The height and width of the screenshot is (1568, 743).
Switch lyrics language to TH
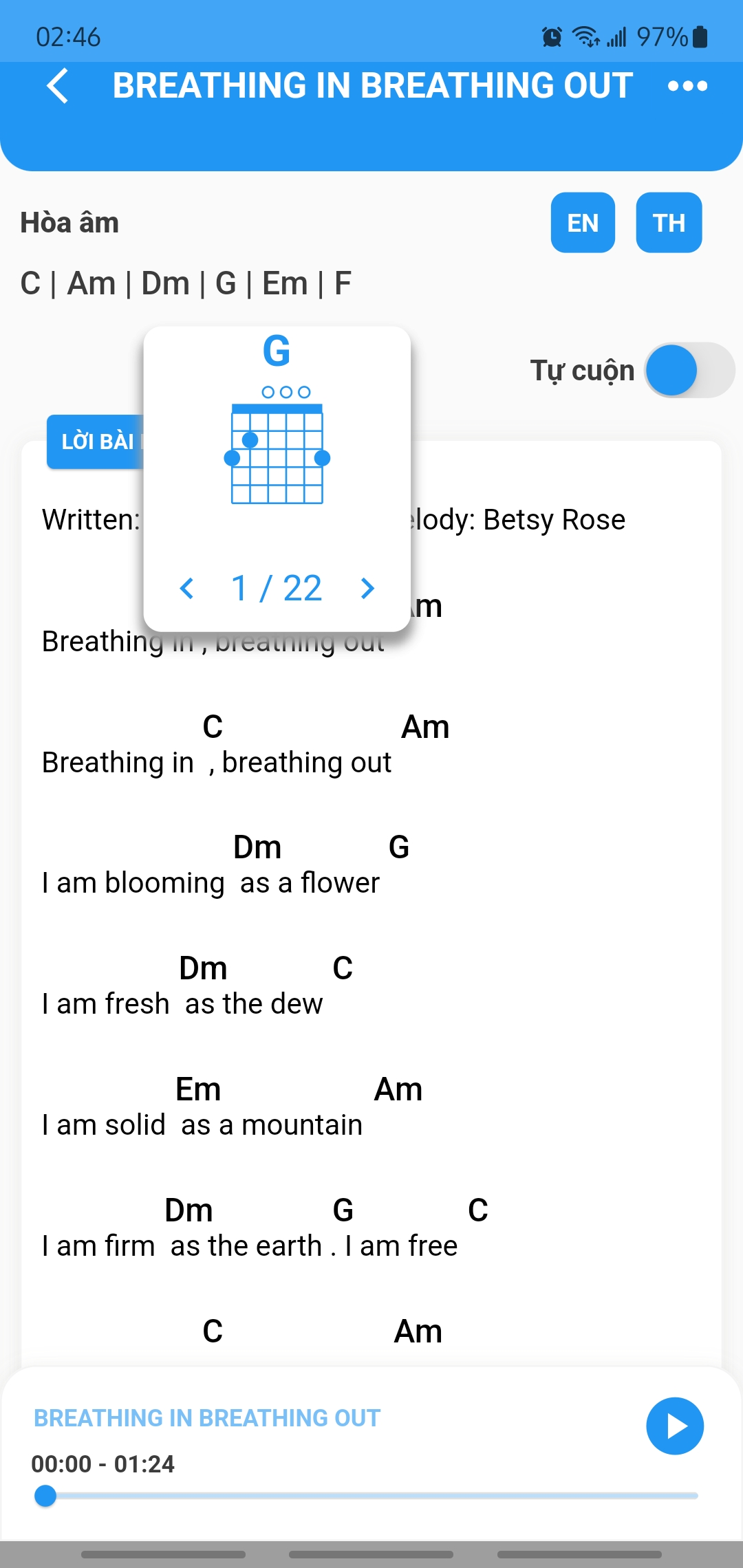coord(669,223)
